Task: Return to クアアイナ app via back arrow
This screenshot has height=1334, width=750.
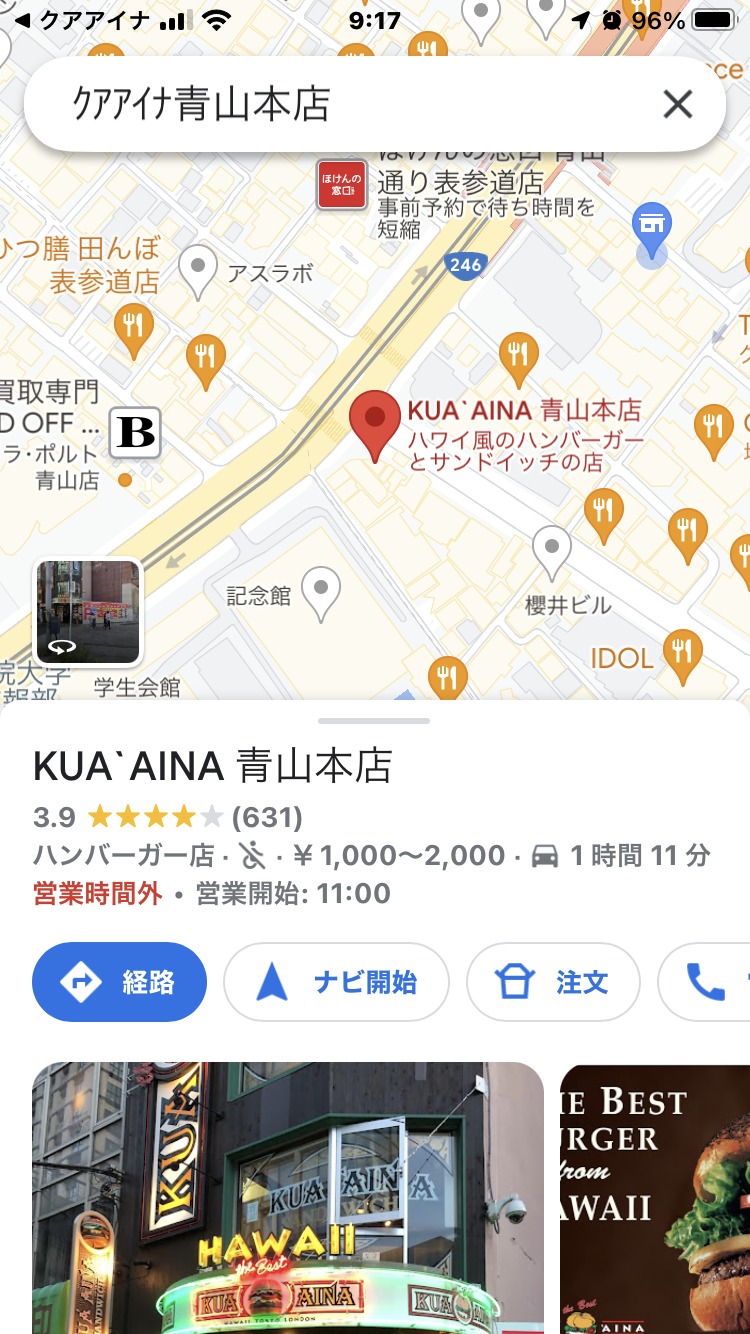Action: coord(22,21)
